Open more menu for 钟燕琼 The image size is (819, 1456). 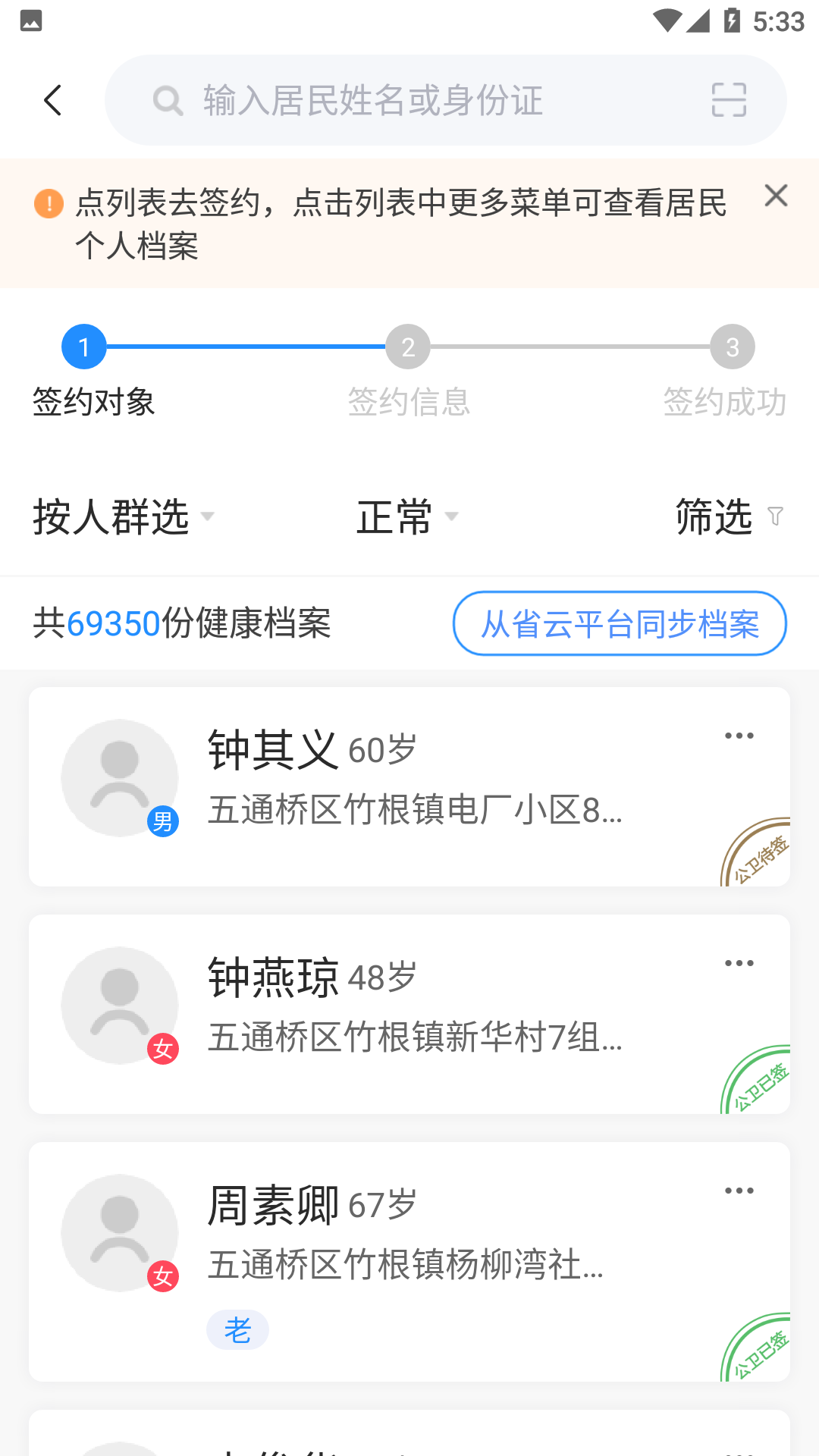(739, 963)
